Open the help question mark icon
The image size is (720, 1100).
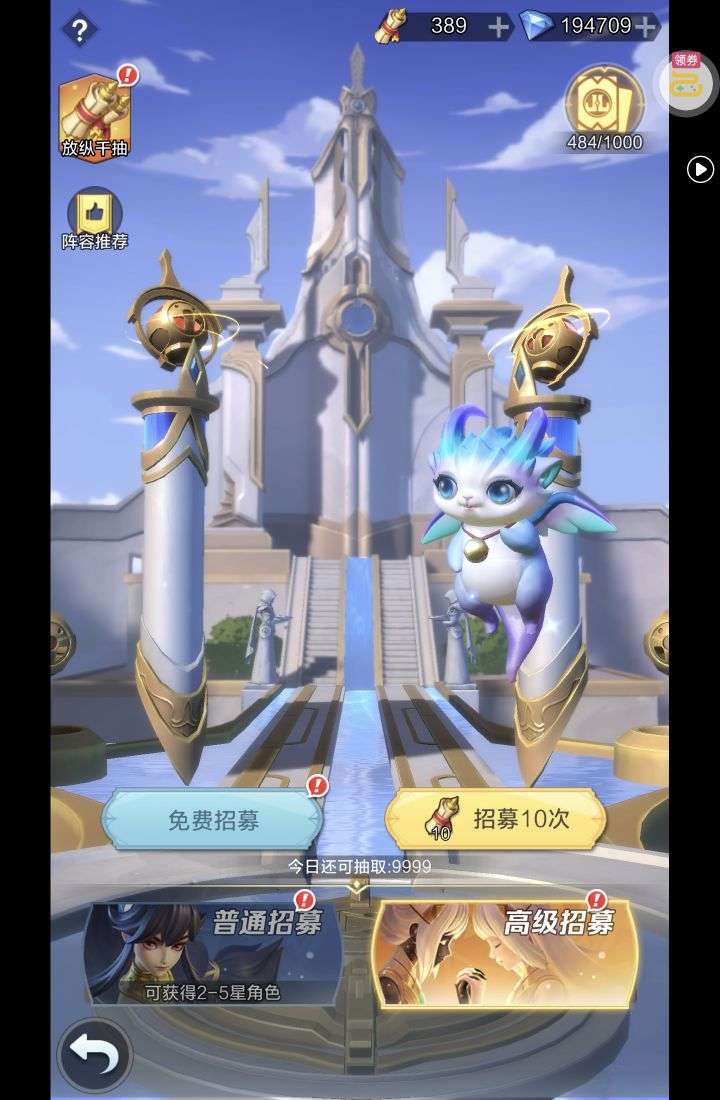(80, 30)
